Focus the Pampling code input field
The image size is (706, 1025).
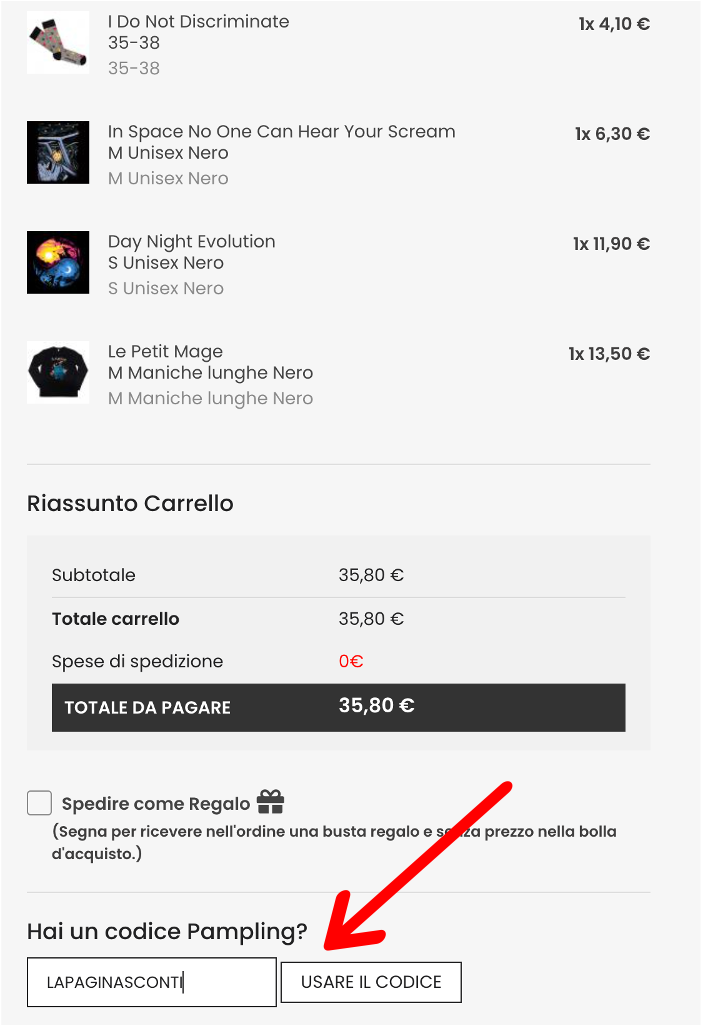click(151, 982)
